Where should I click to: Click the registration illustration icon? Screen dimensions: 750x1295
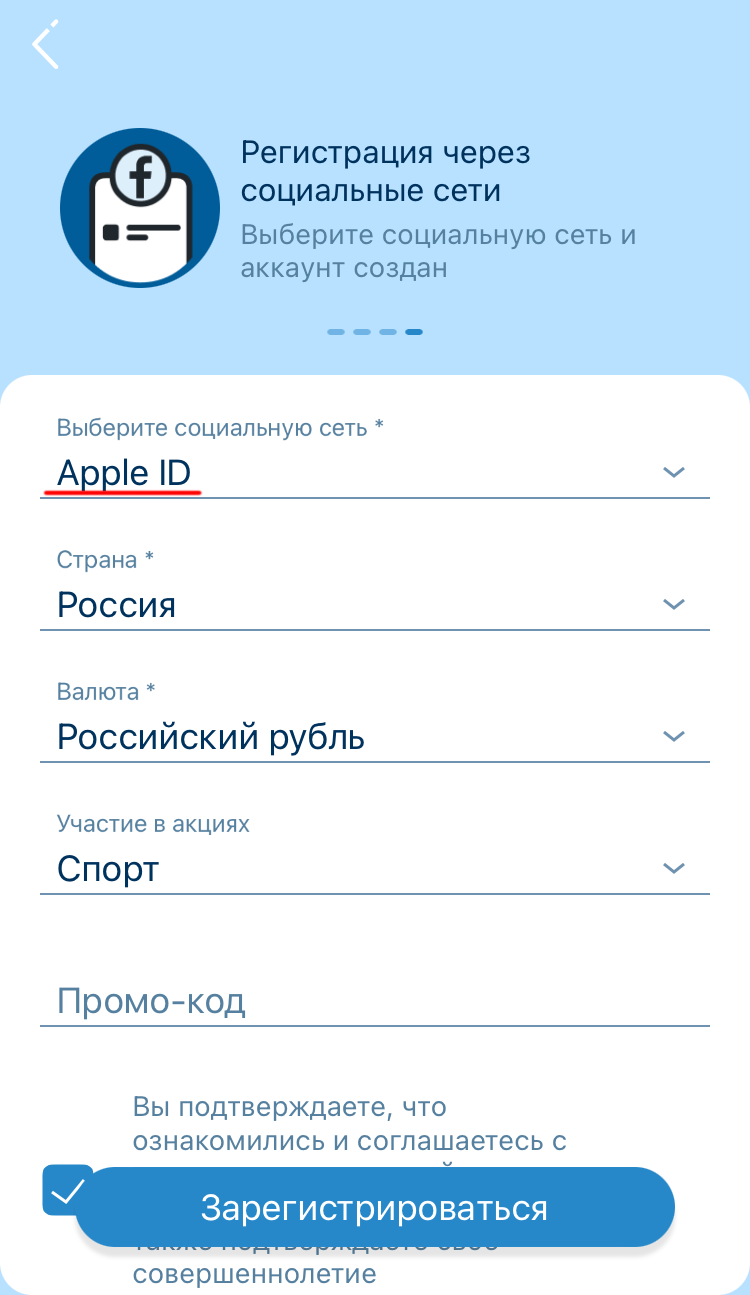point(140,208)
